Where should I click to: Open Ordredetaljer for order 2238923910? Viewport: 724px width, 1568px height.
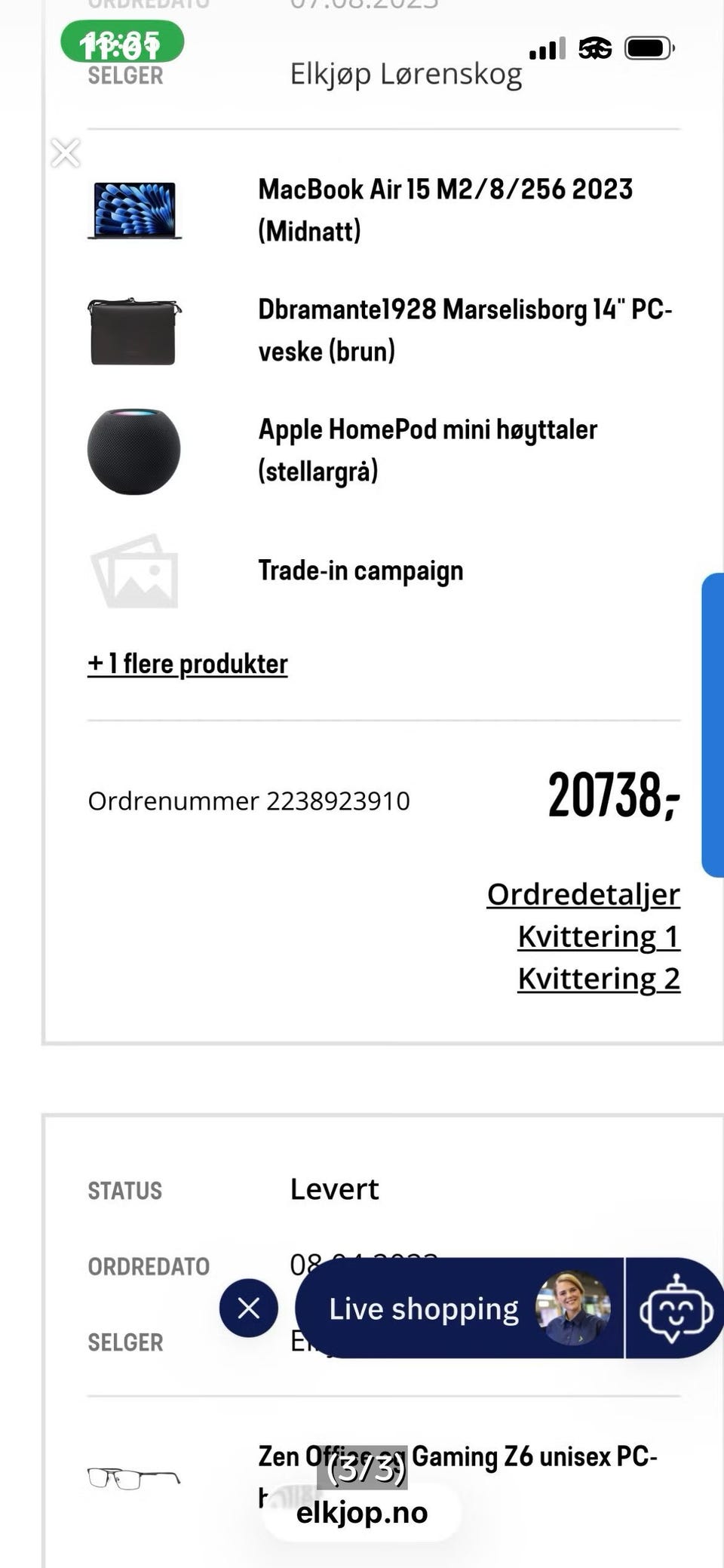pos(584,894)
